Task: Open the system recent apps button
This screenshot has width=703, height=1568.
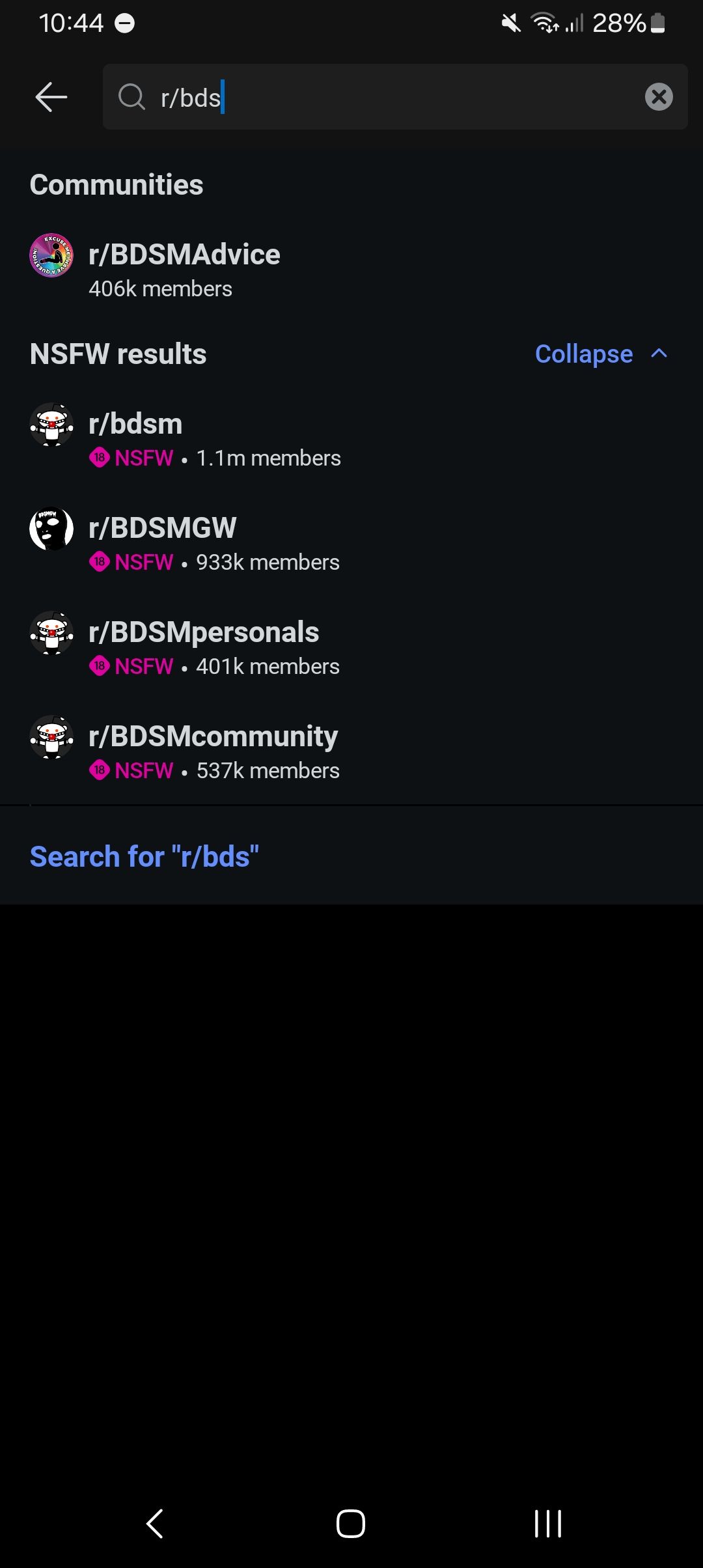Action: point(547,1523)
